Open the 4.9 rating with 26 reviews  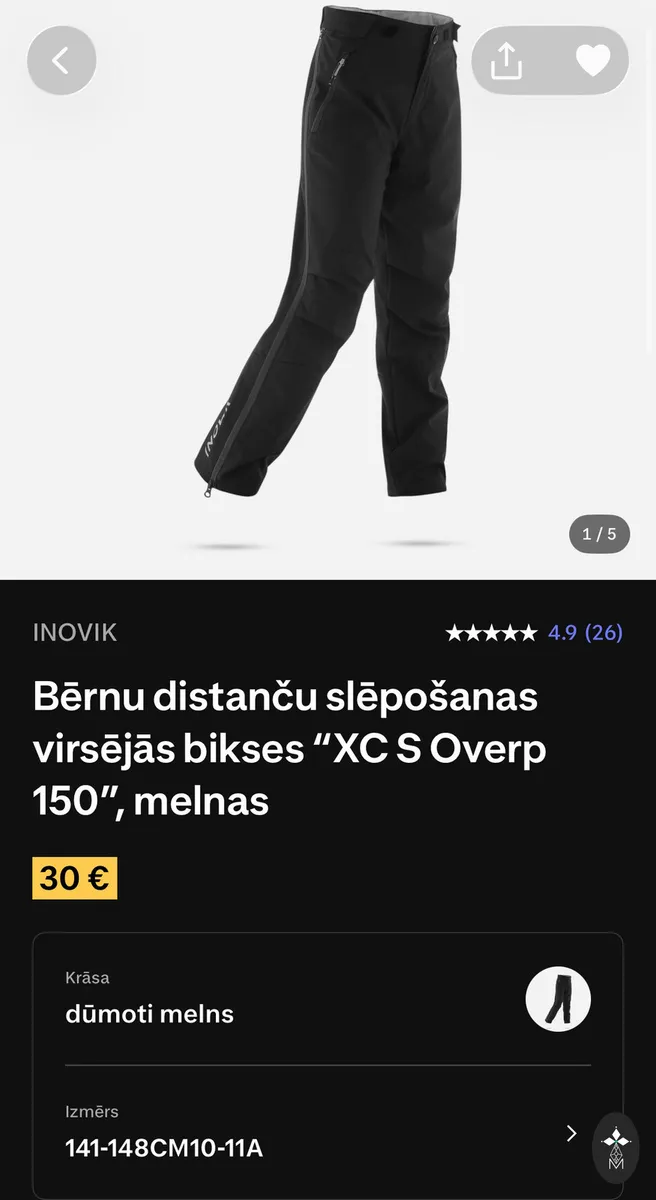click(x=534, y=632)
